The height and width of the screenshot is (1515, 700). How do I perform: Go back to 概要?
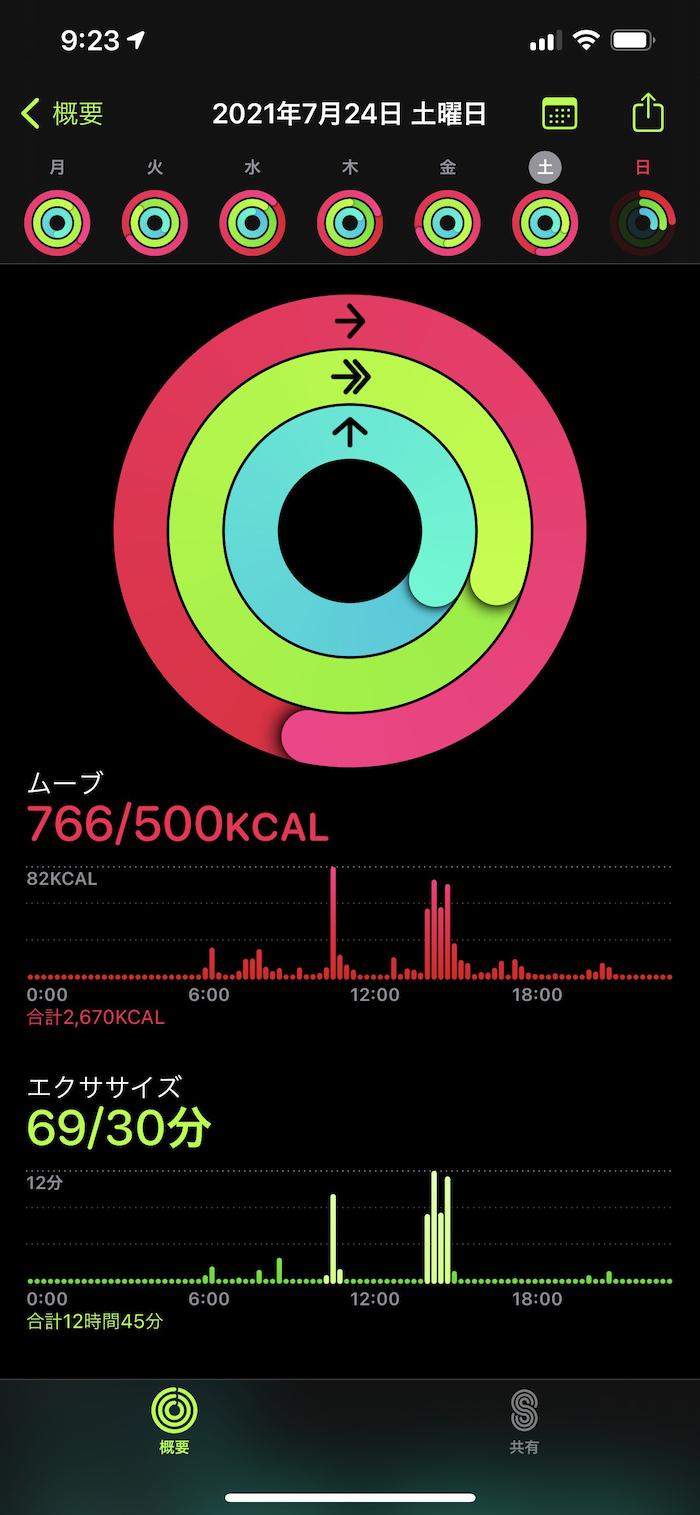tap(62, 114)
